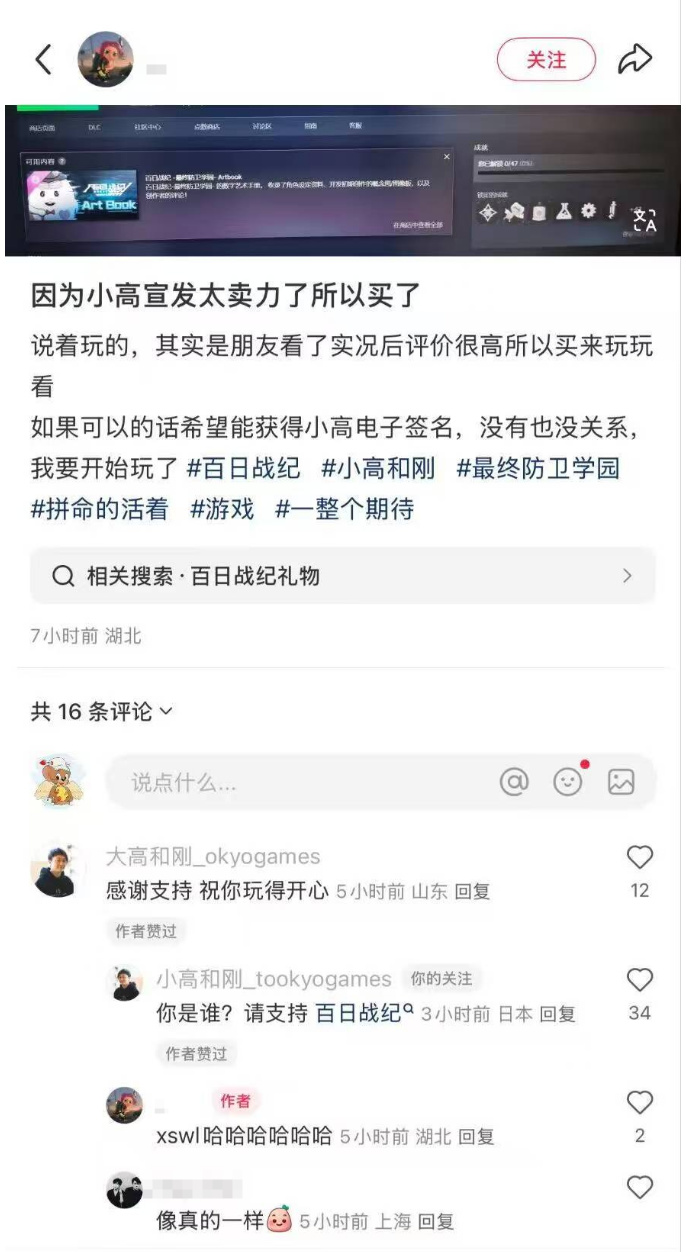The height and width of the screenshot is (1252, 686).
Task: Open the #一整个期待 hashtag
Action: pos(344,509)
